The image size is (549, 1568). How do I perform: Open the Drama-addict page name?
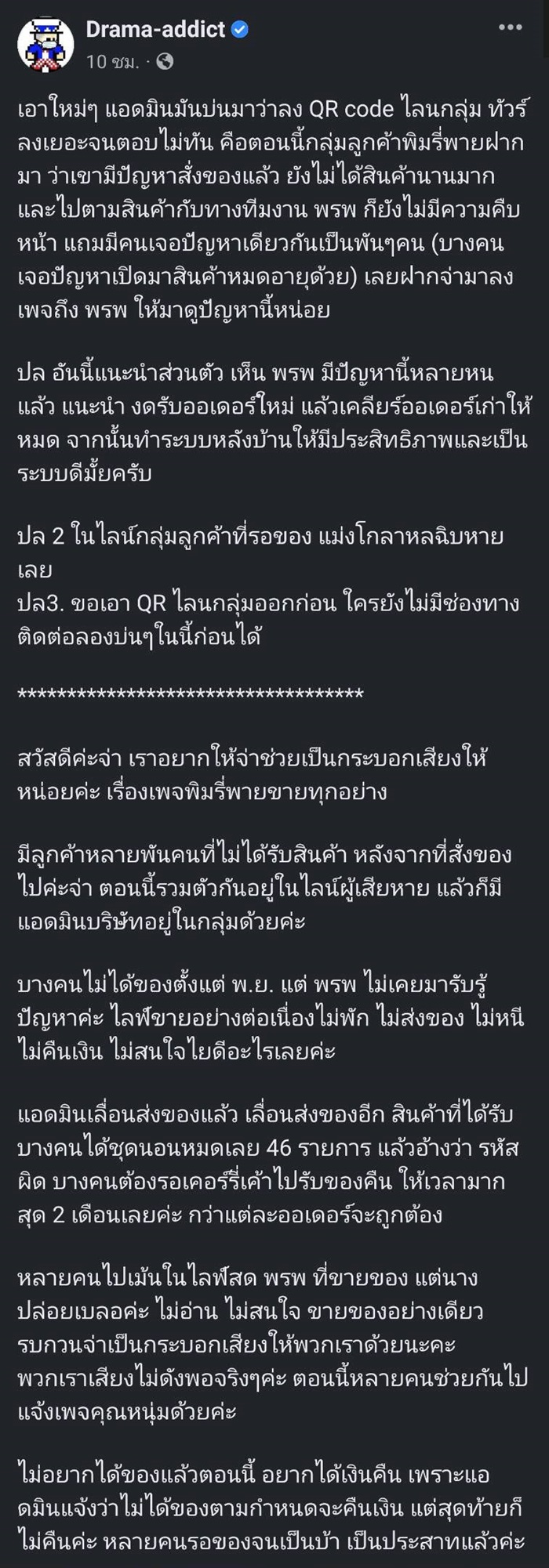tap(155, 29)
